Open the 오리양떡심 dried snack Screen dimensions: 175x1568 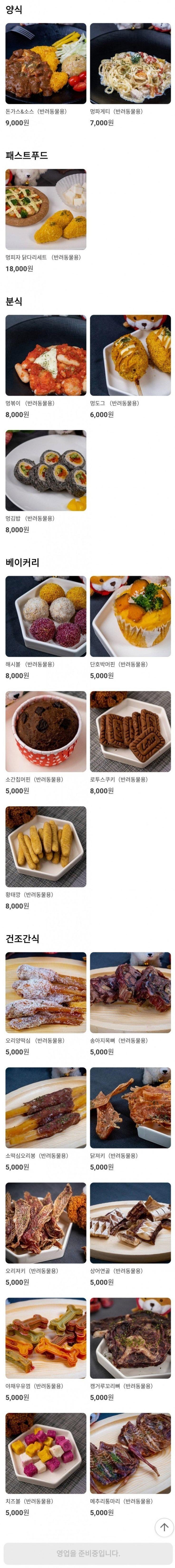click(46, 992)
